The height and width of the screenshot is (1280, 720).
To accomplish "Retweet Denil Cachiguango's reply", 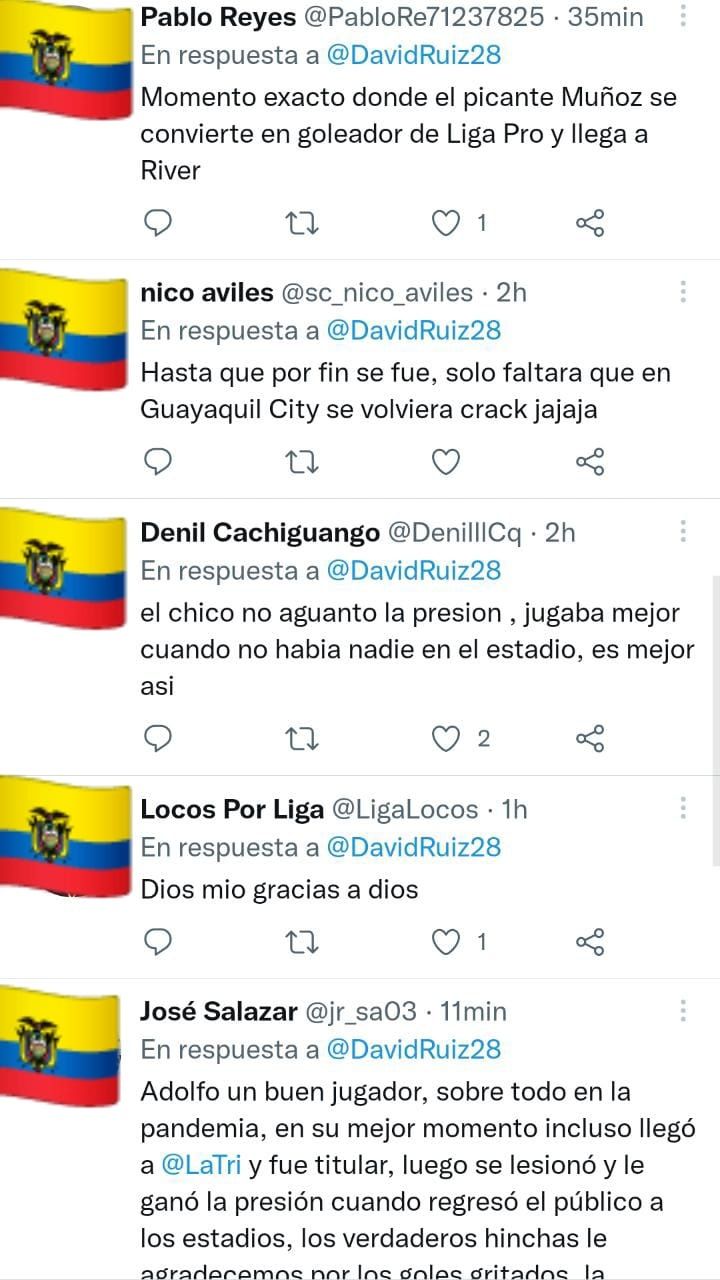I will (x=301, y=738).
